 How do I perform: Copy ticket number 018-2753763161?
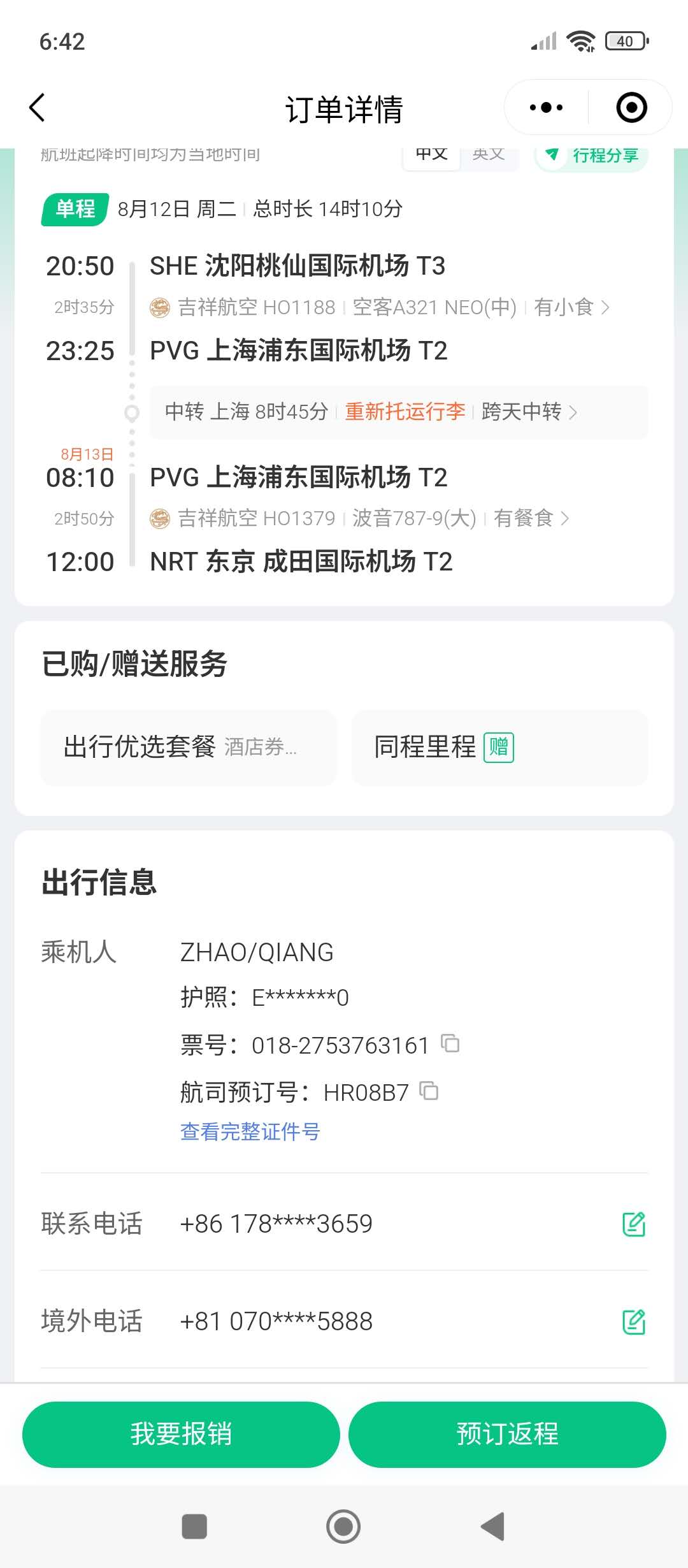(451, 1043)
